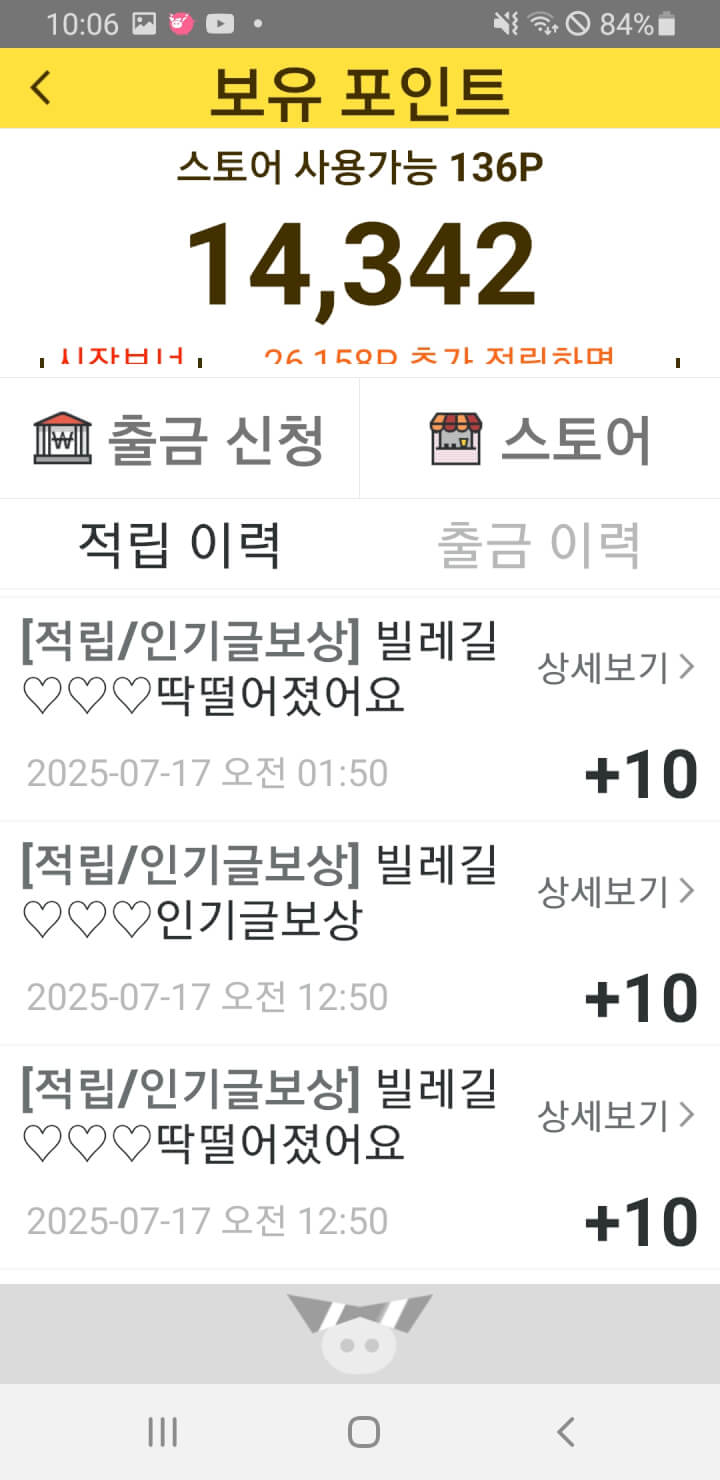720x1480 pixels.
Task: Open recent apps from navigation bar
Action: (x=162, y=1432)
